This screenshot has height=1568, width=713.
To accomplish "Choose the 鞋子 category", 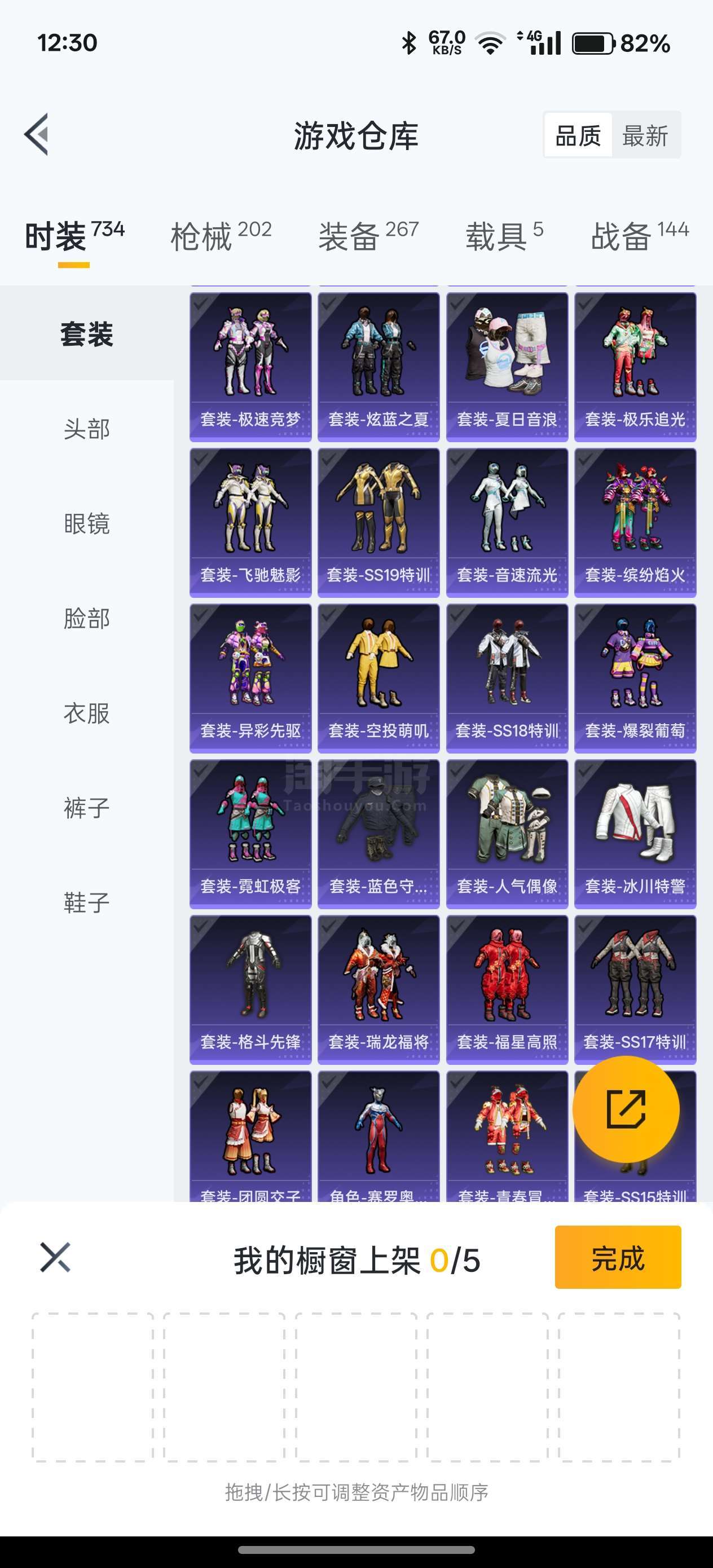I will tap(86, 902).
